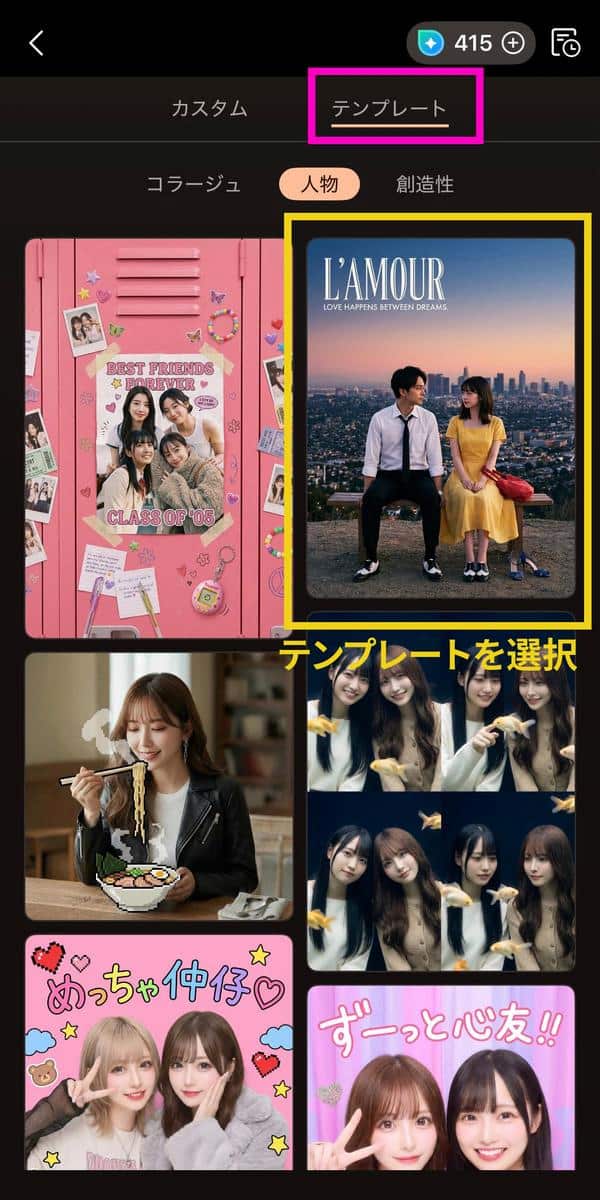This screenshot has height=1200, width=600.
Task: Choose the ずーっと心友!! template
Action: (440, 1077)
